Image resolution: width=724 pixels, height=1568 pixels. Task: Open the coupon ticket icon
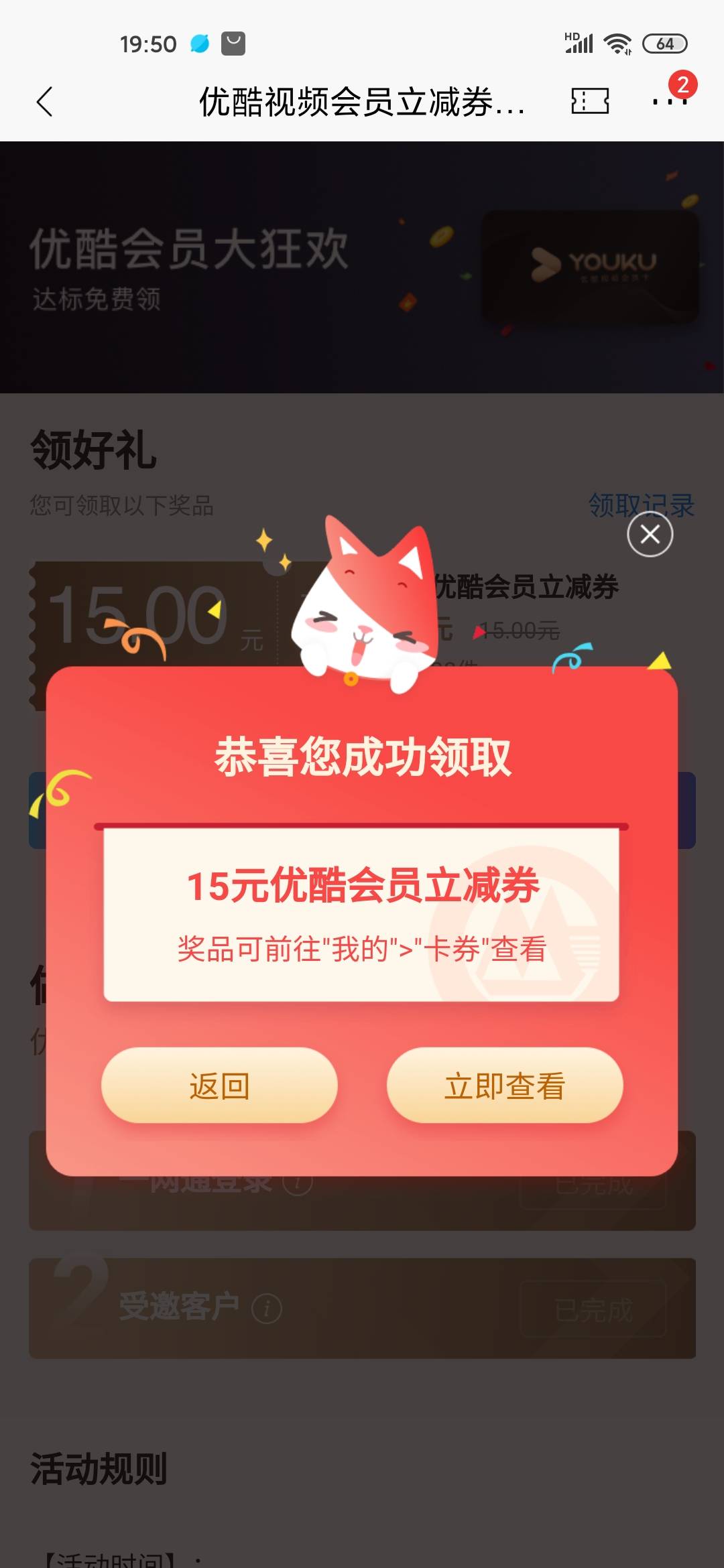[590, 102]
